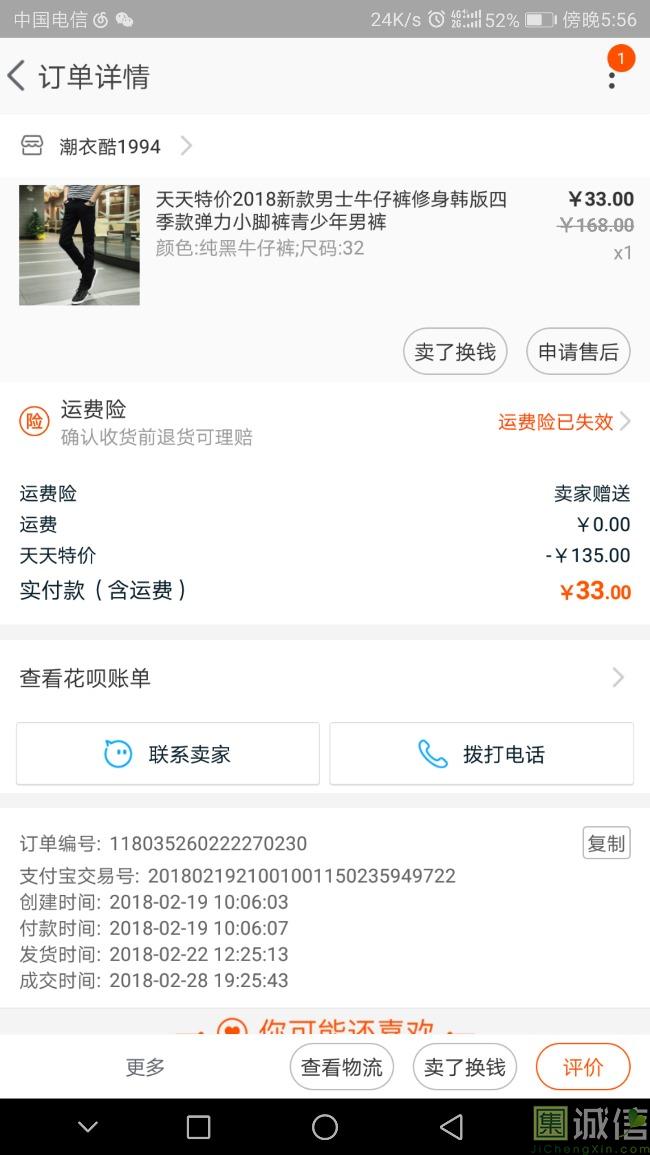Tap 更多 in the bottom action bar
This screenshot has width=650, height=1155.
click(x=145, y=1067)
